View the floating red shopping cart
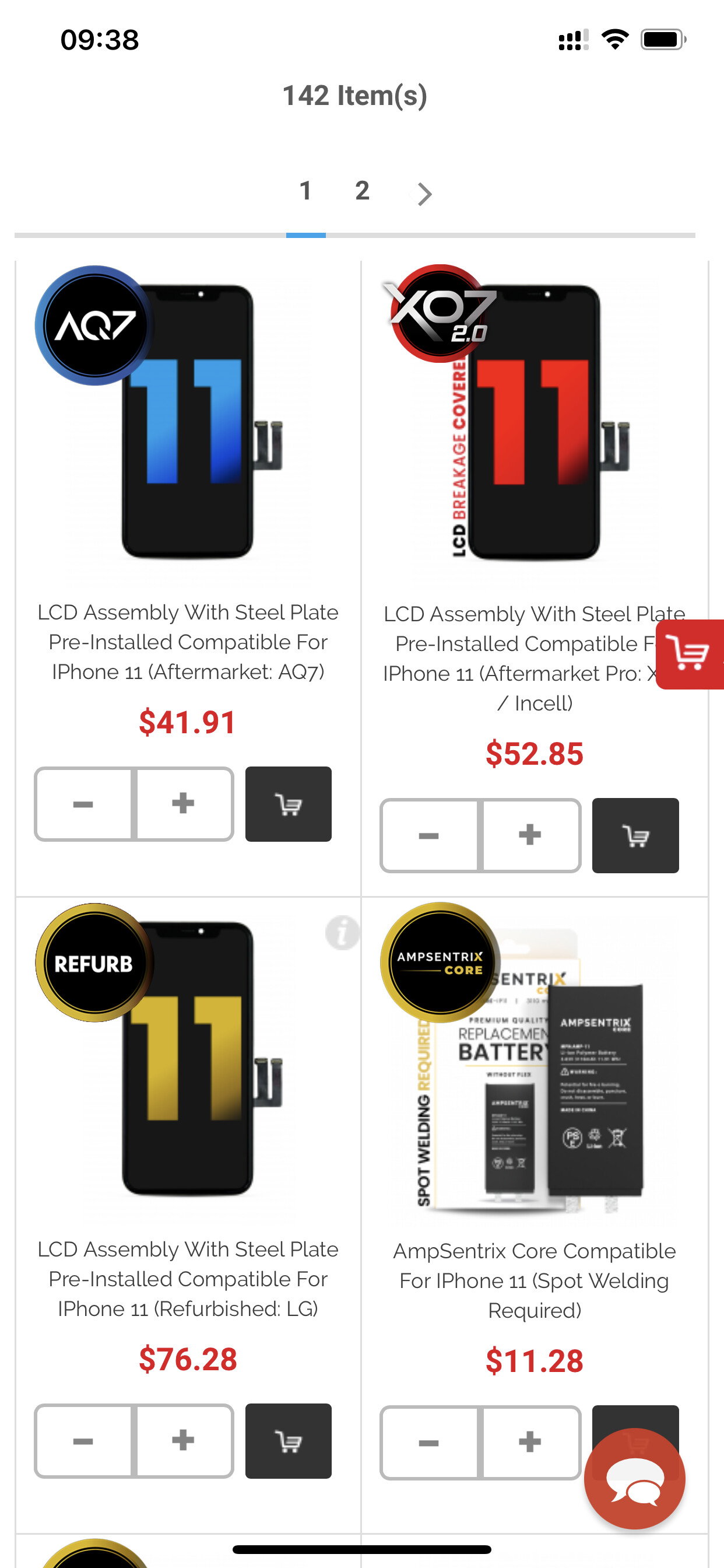 tap(690, 654)
